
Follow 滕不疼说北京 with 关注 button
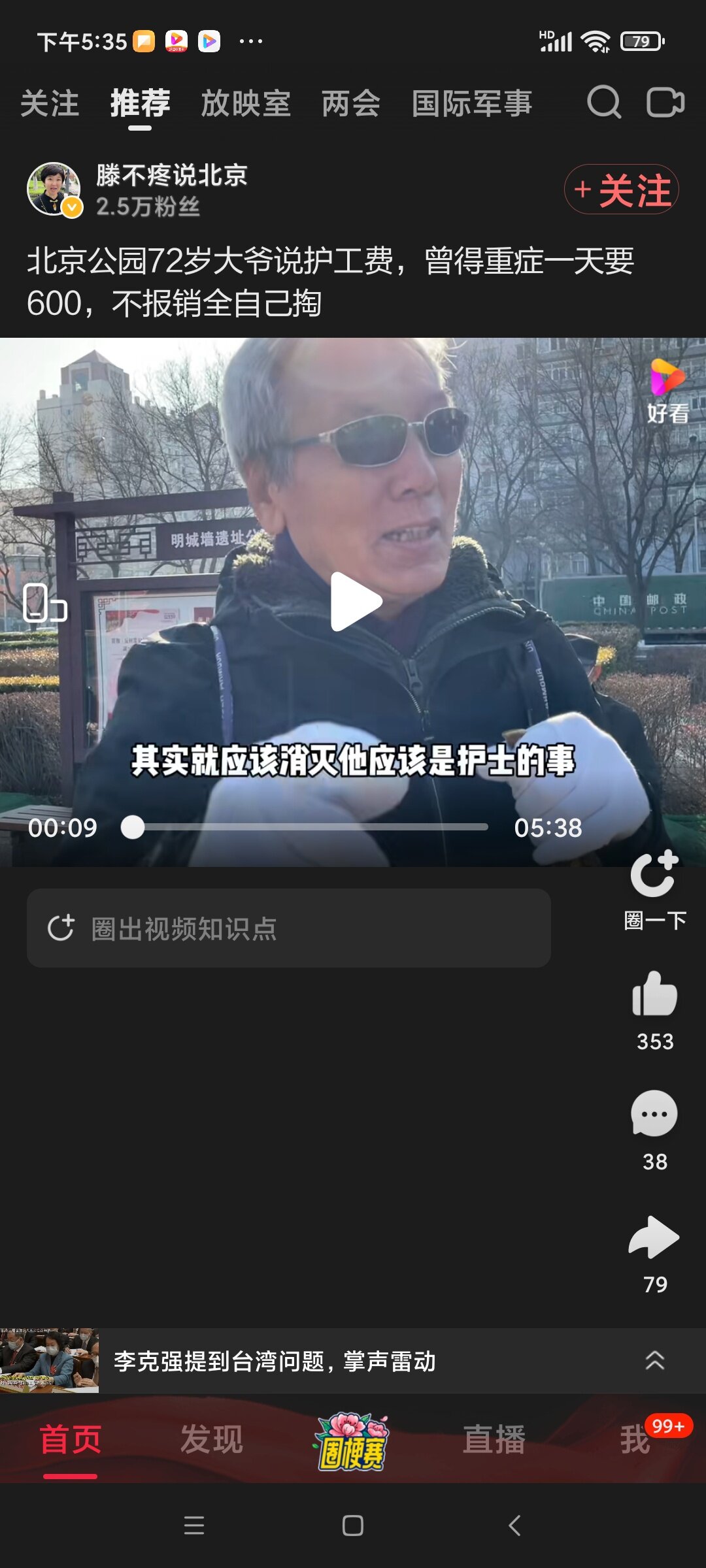(x=621, y=189)
